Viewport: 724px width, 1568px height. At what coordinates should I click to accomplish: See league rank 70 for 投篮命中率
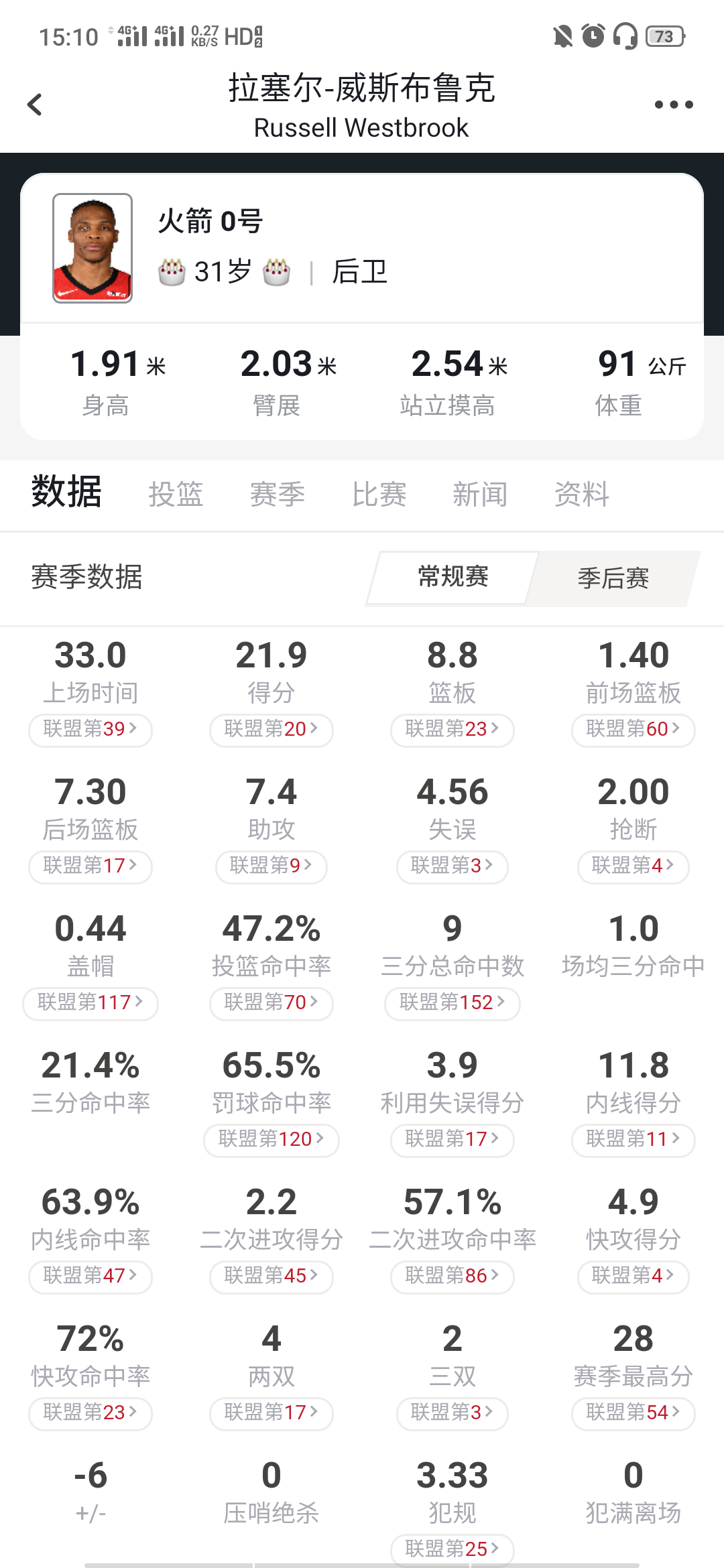(x=271, y=1002)
